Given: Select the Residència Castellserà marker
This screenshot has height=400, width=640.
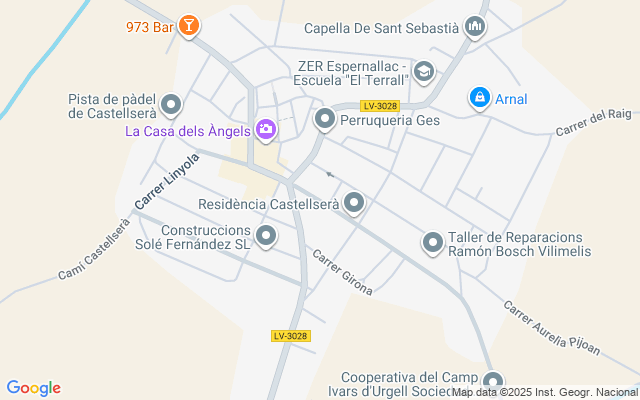Looking at the screenshot, I should (x=354, y=204).
